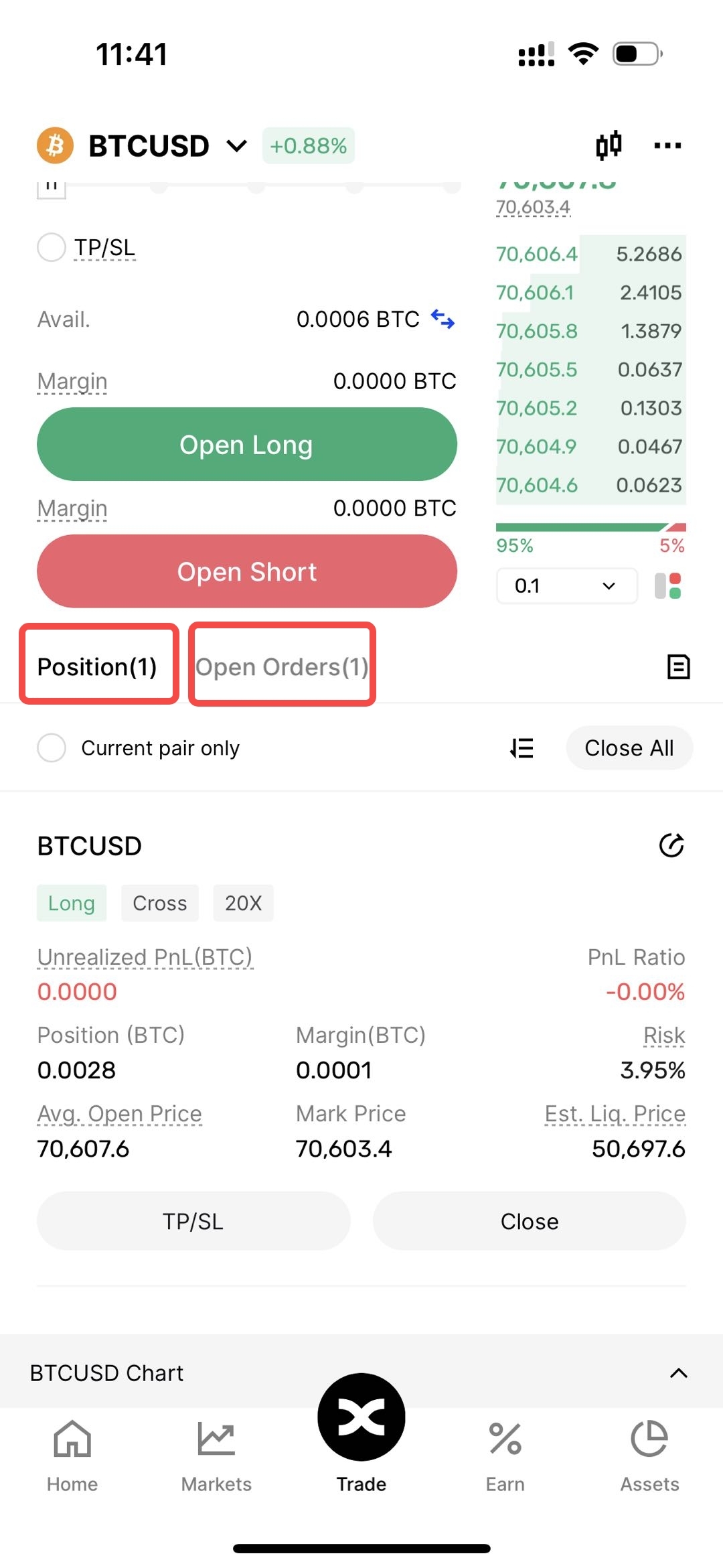This screenshot has width=723, height=1568.
Task: Set TP/SL for the BTCUSD position
Action: [193, 1221]
